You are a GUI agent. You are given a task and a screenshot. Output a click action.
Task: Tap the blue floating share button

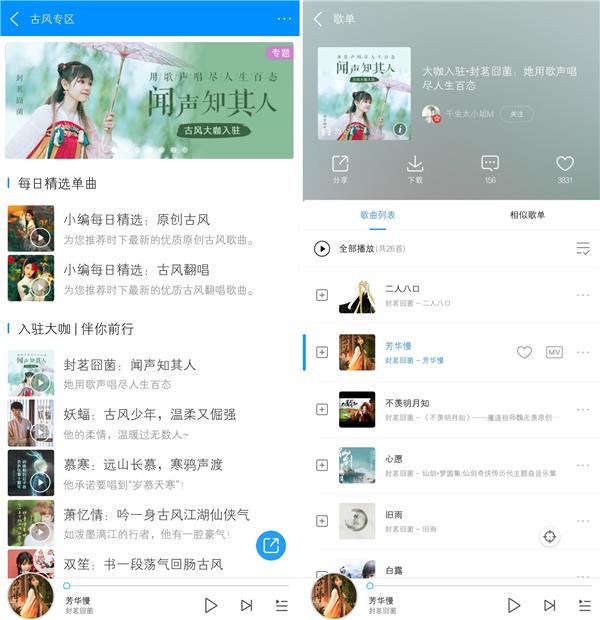(x=271, y=545)
